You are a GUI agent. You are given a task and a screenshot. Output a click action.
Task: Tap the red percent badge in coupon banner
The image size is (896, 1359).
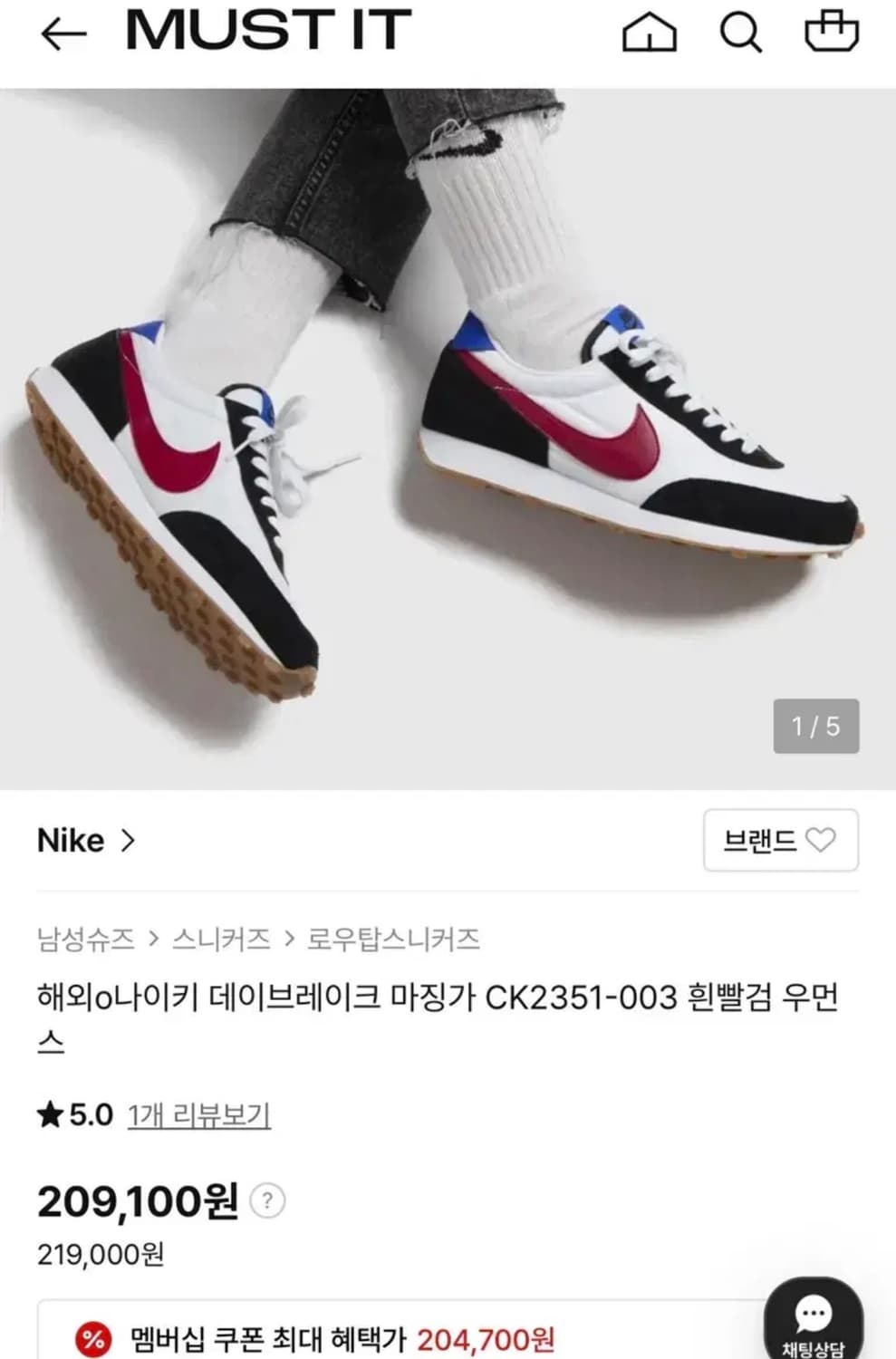(x=91, y=1337)
